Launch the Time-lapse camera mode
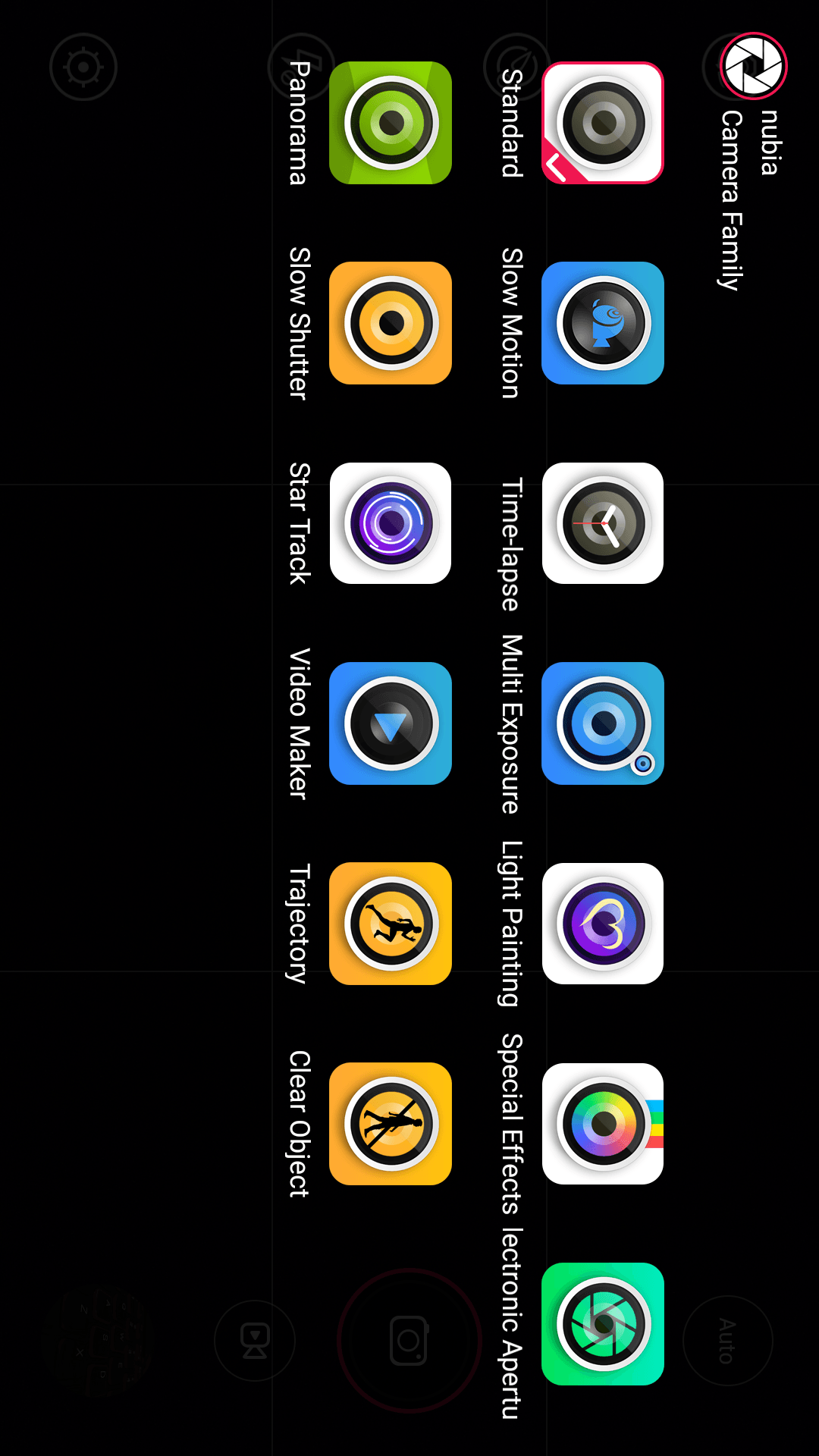 click(603, 523)
